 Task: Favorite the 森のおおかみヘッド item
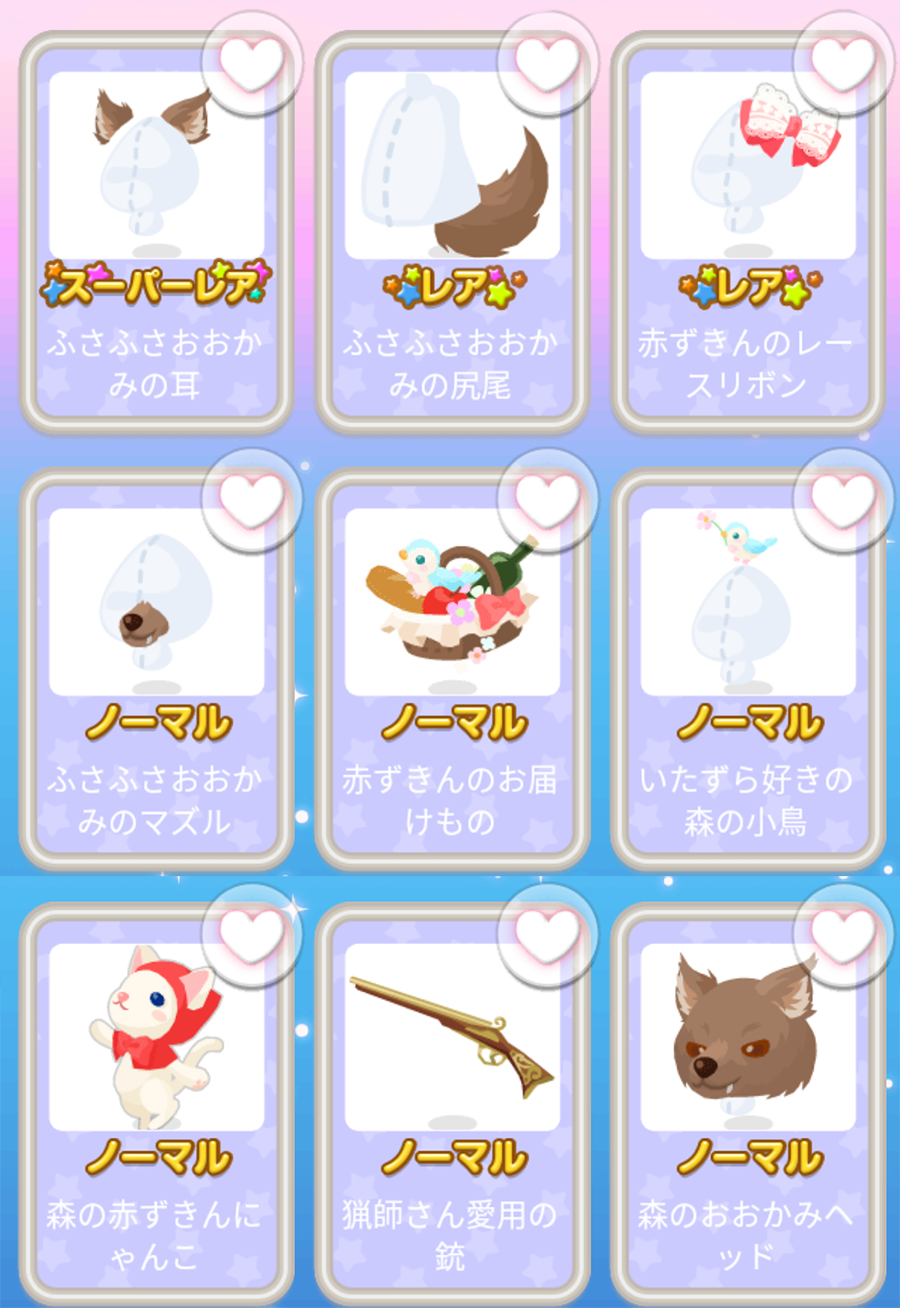click(x=842, y=935)
